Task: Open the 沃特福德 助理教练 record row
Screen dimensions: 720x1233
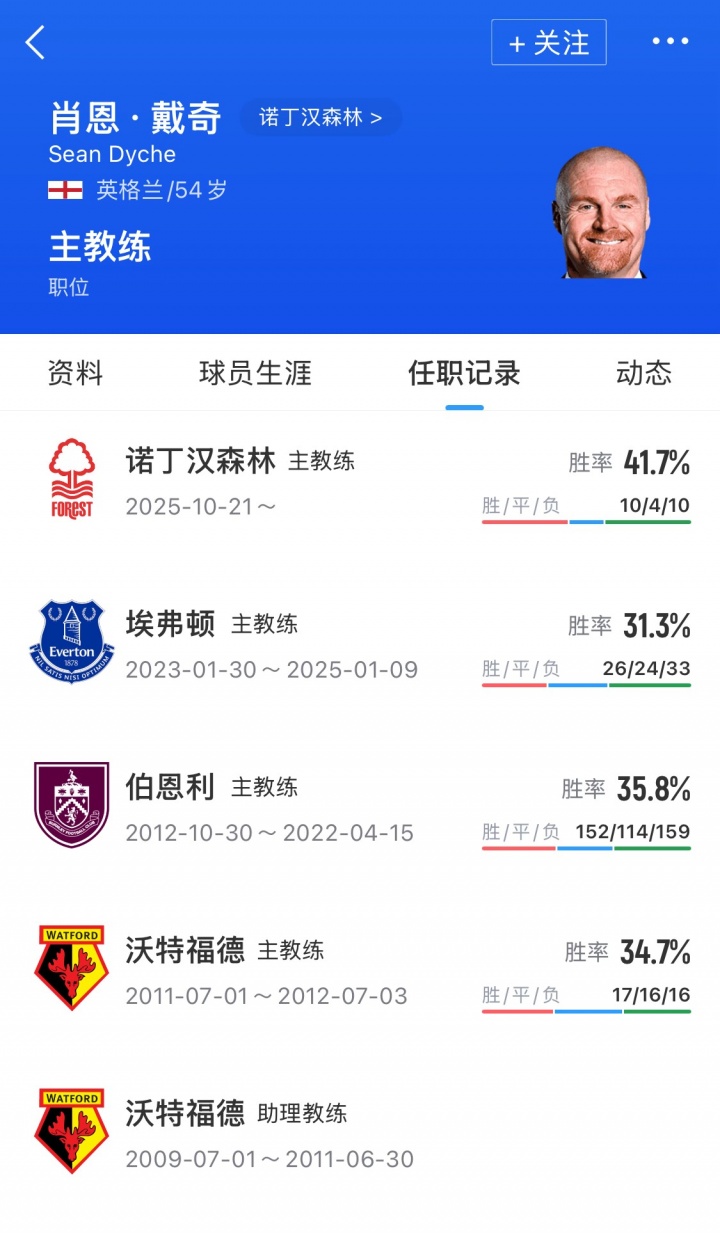Action: click(360, 1132)
